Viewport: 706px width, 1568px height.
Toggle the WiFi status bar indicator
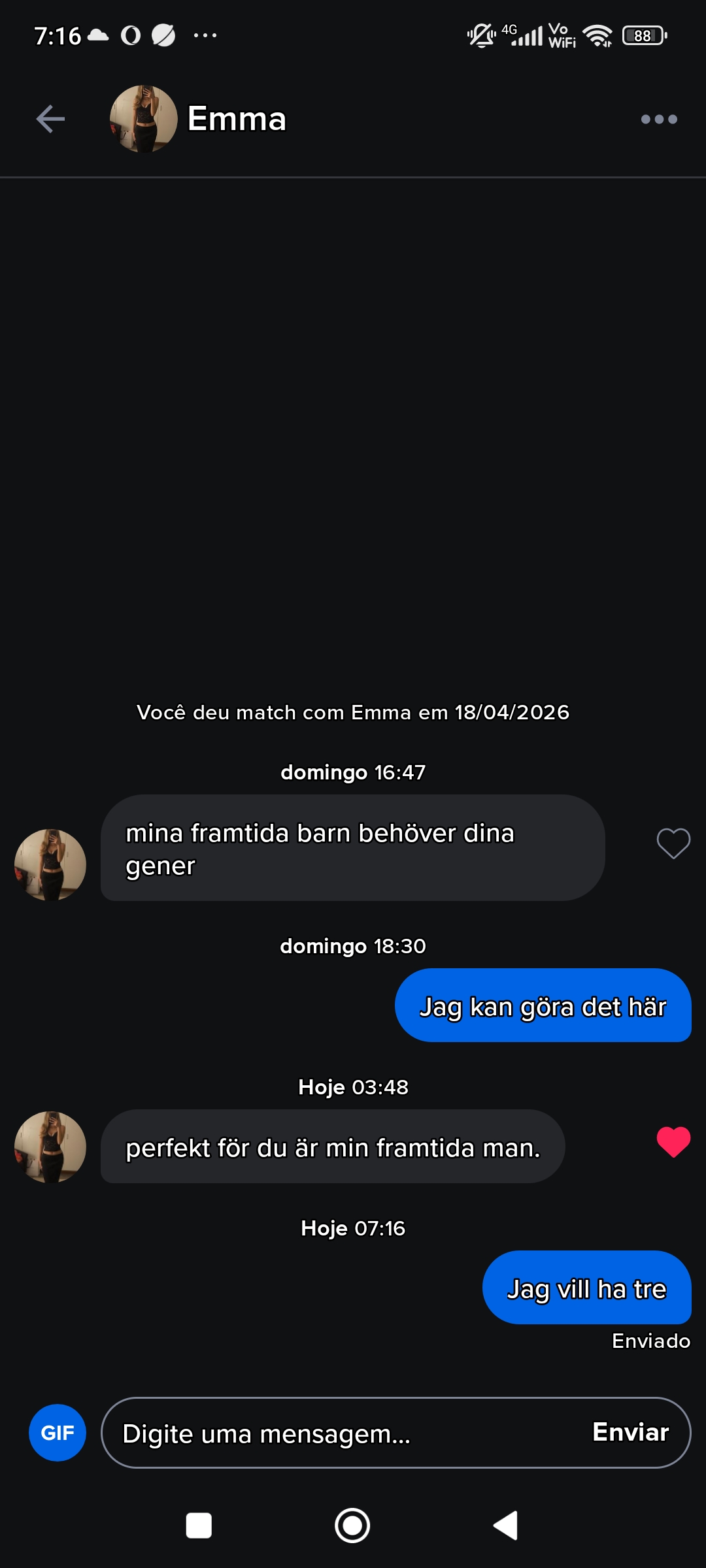pos(596,36)
